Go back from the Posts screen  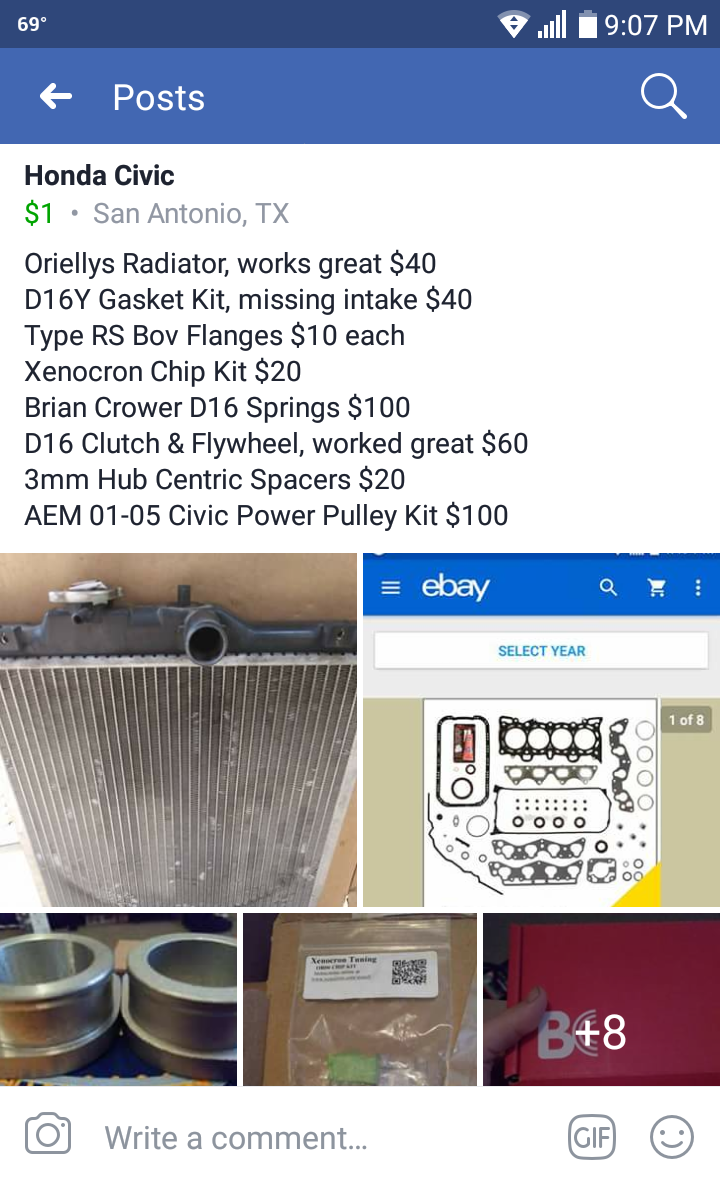[x=56, y=97]
